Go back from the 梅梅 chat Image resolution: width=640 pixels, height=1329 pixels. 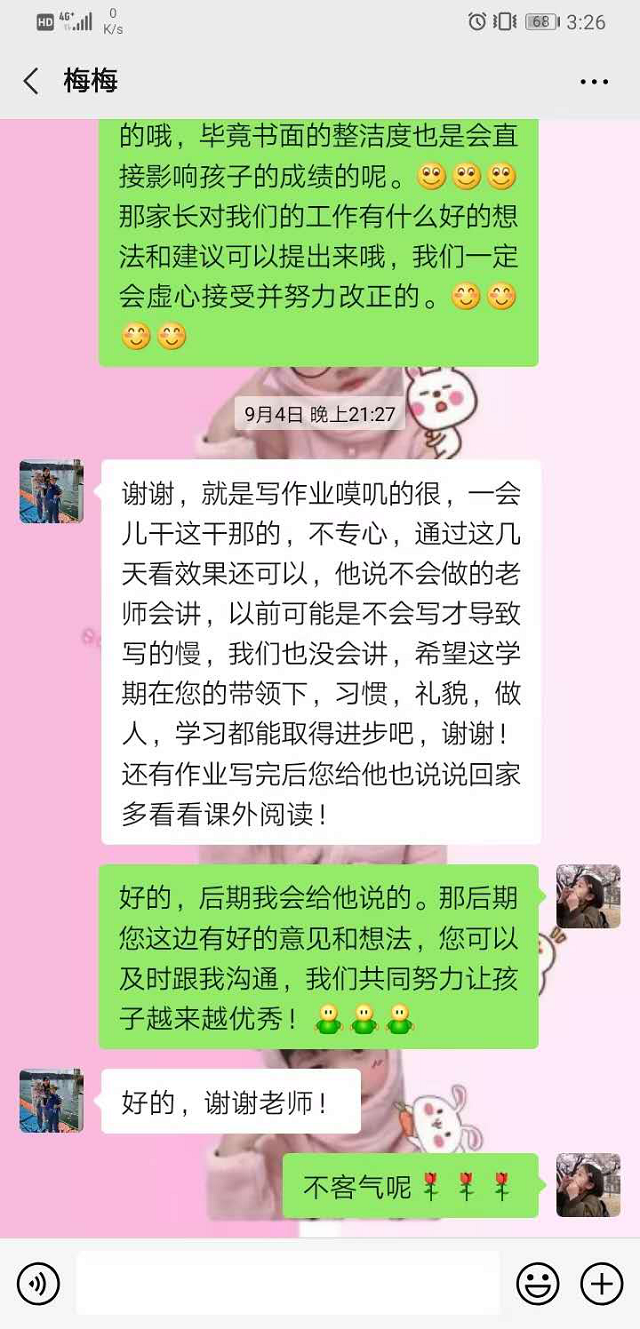coord(31,81)
